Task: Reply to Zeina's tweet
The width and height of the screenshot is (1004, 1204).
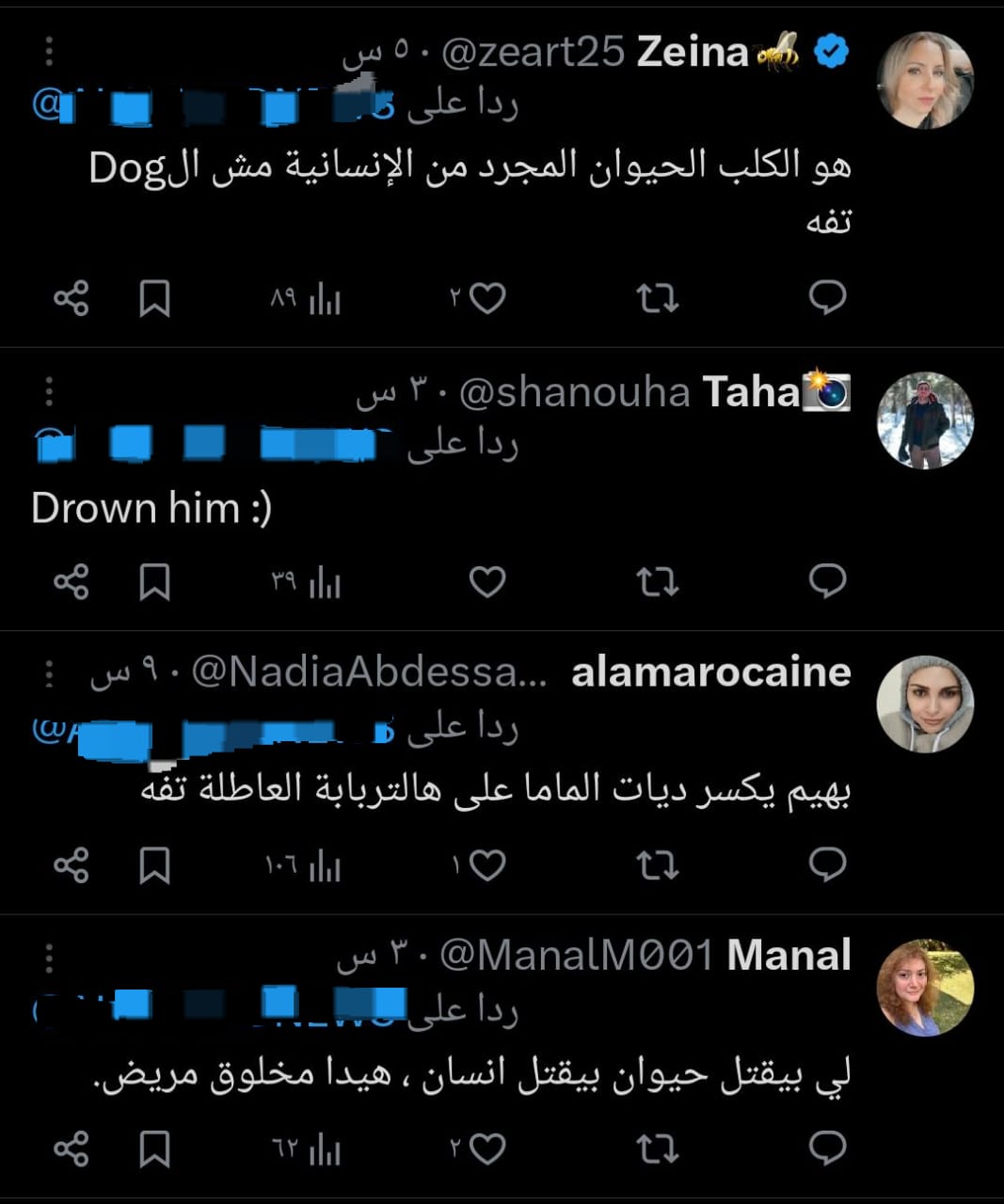Action: 827,297
